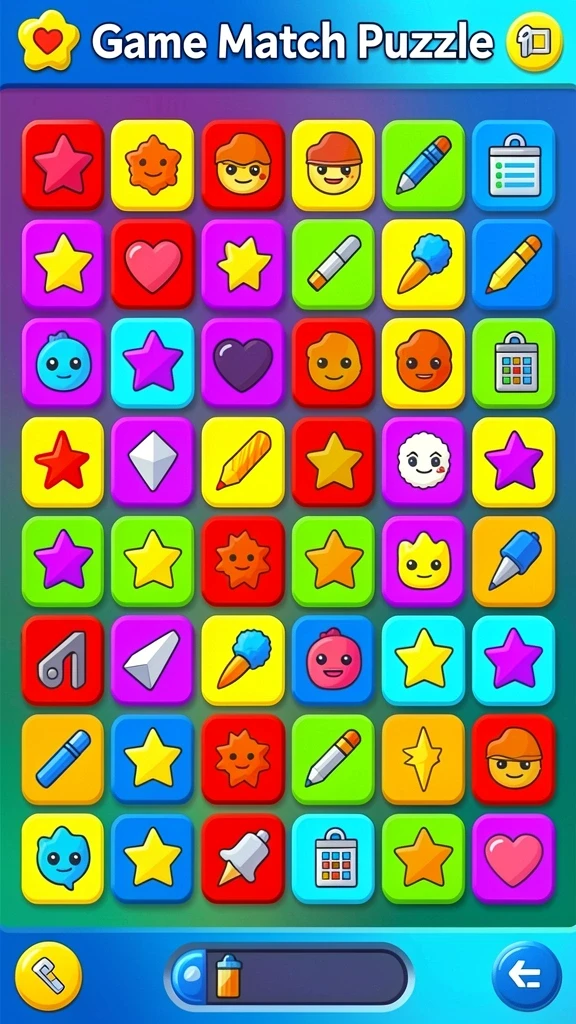Tap the blue back arrow button

coord(526,976)
